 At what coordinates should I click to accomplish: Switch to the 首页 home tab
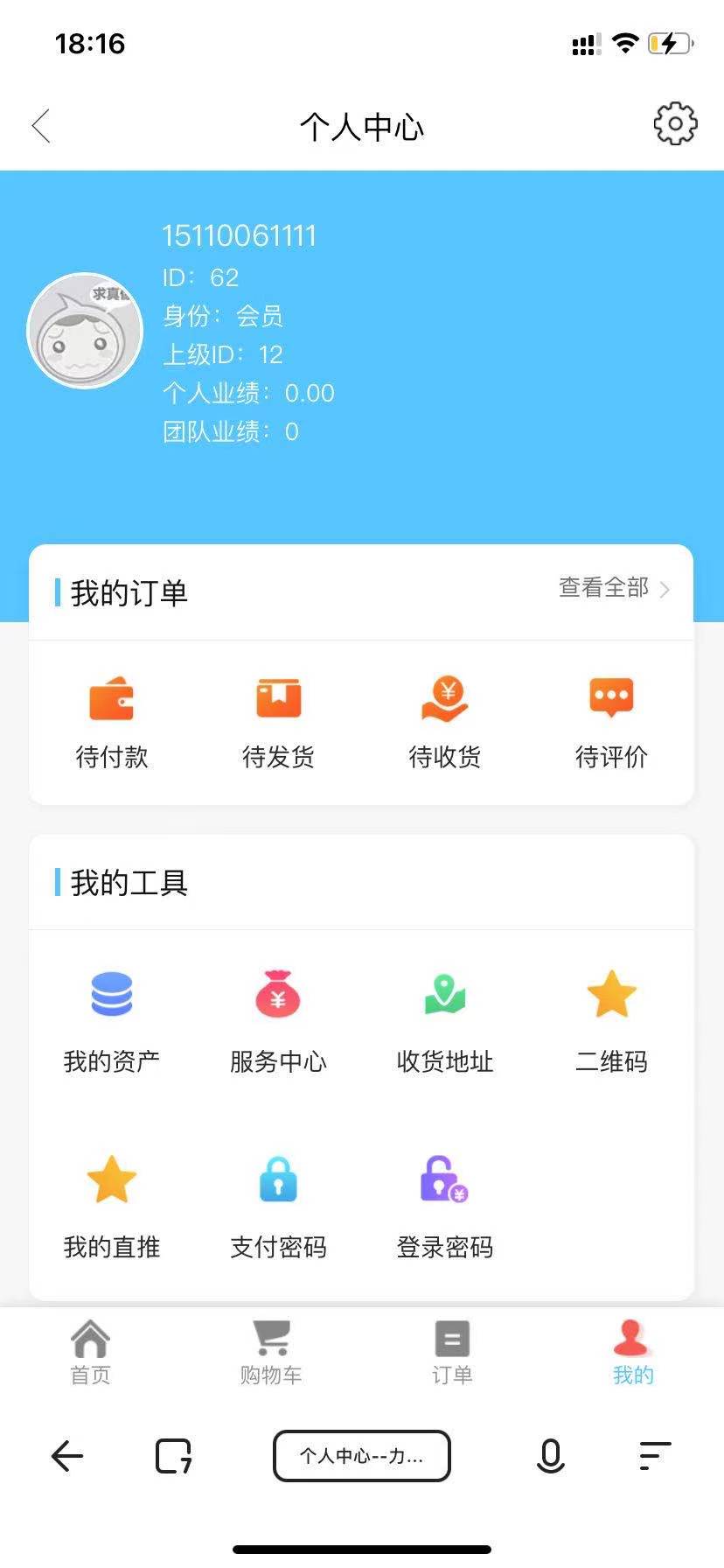coord(90,1352)
